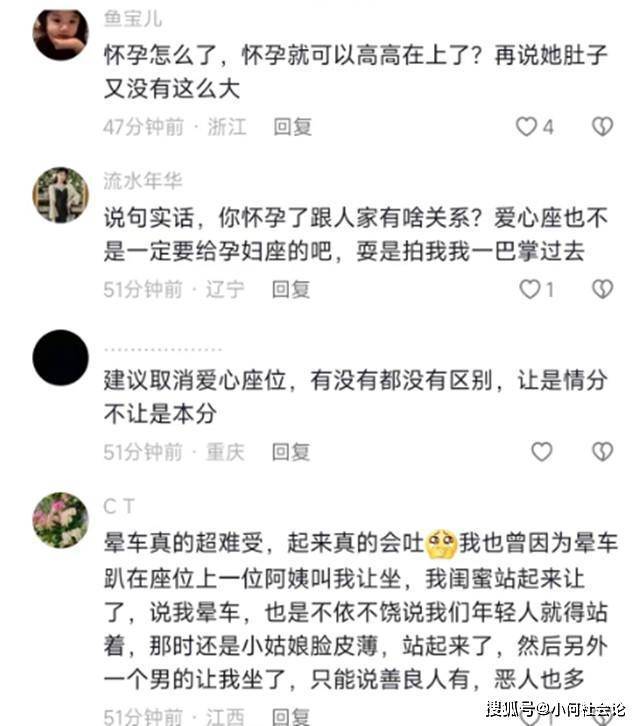Viewport: 640px width, 726px height.
Task: Like 流水年华's comment
Action: (x=530, y=289)
